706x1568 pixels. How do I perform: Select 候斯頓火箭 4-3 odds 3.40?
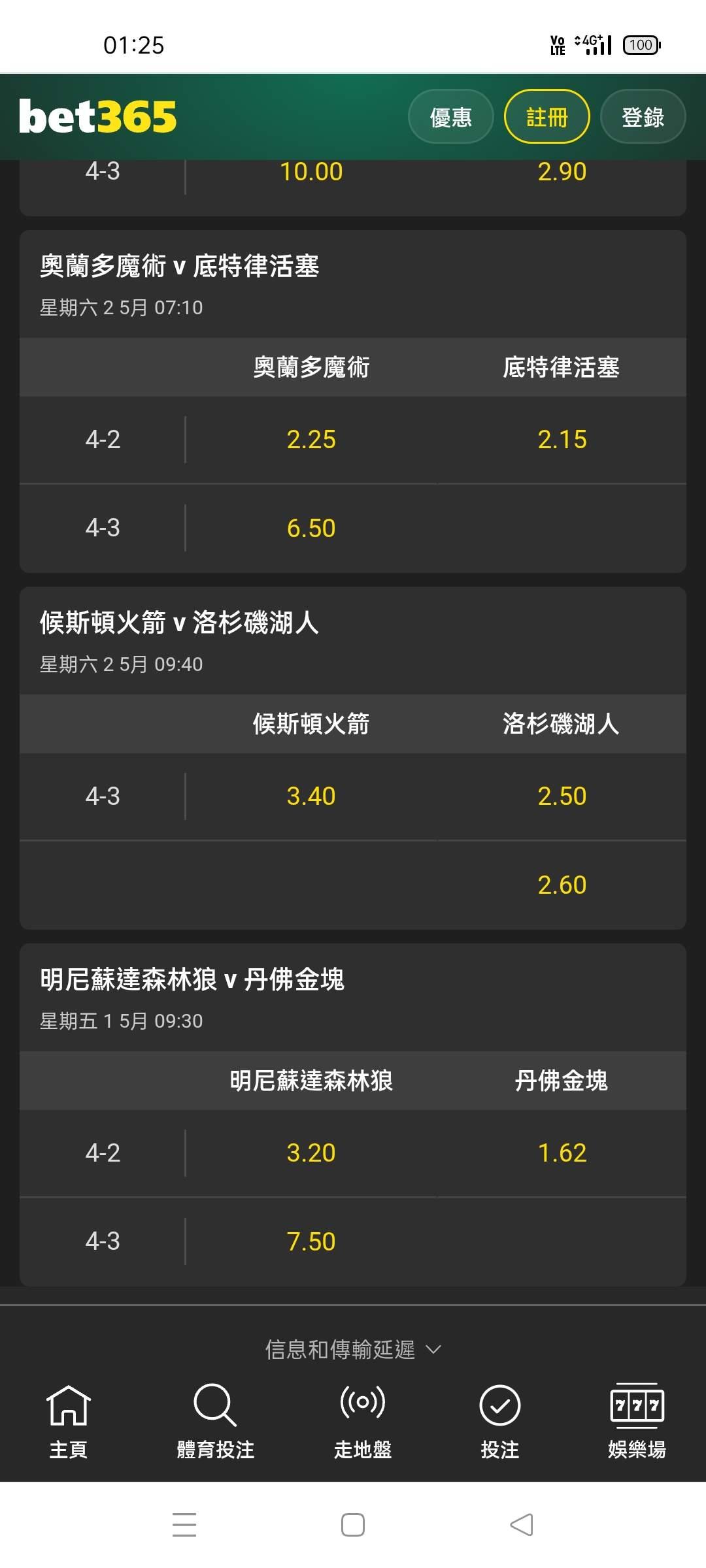(x=311, y=796)
